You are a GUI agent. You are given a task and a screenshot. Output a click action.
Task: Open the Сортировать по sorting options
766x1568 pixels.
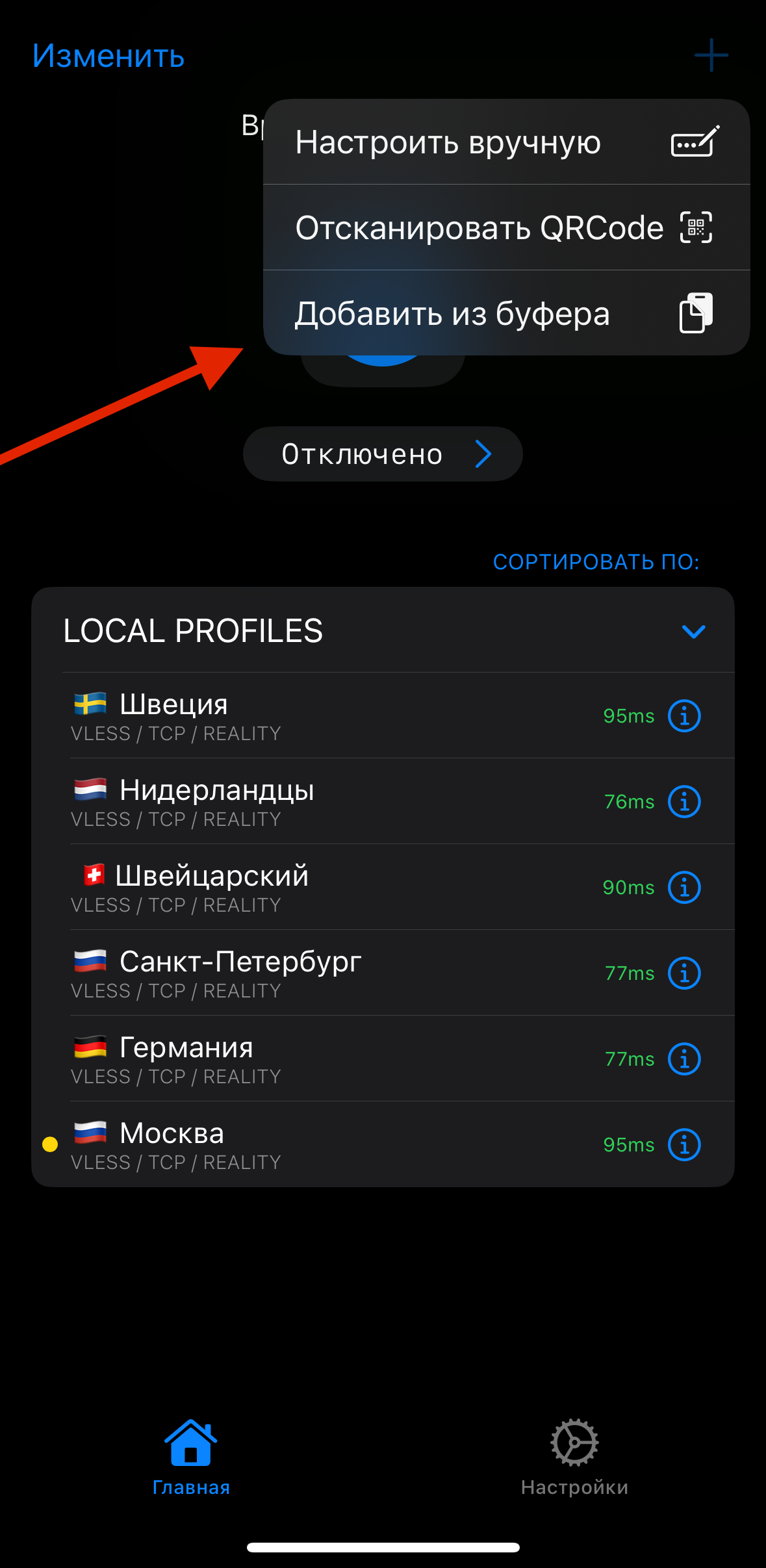[595, 562]
